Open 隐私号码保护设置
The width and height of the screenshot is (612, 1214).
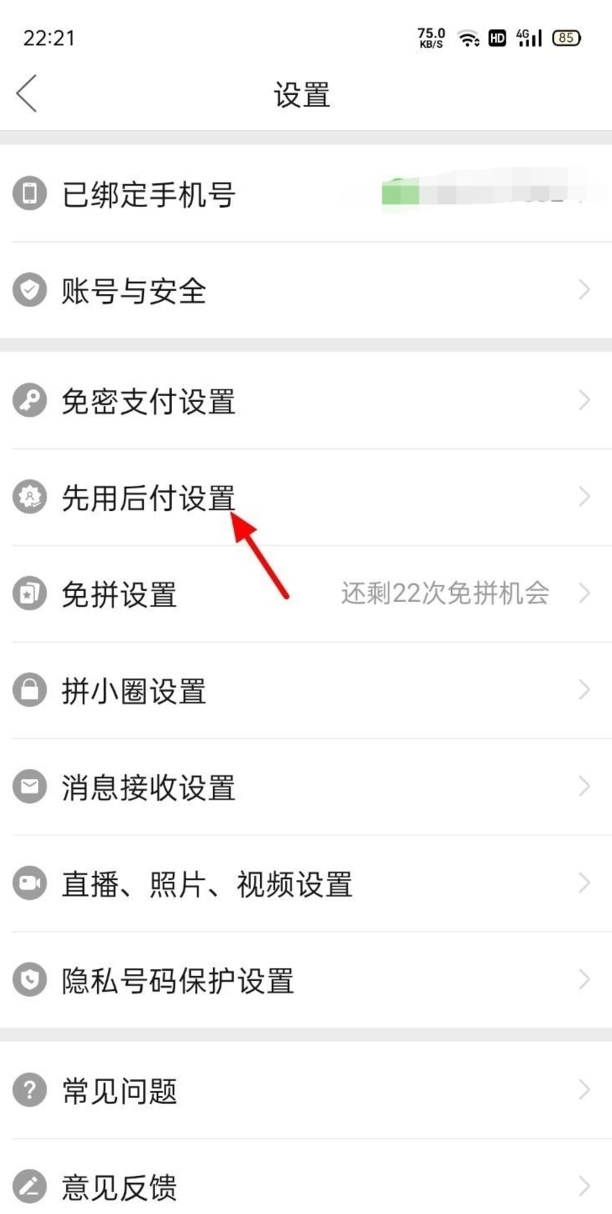(x=306, y=980)
